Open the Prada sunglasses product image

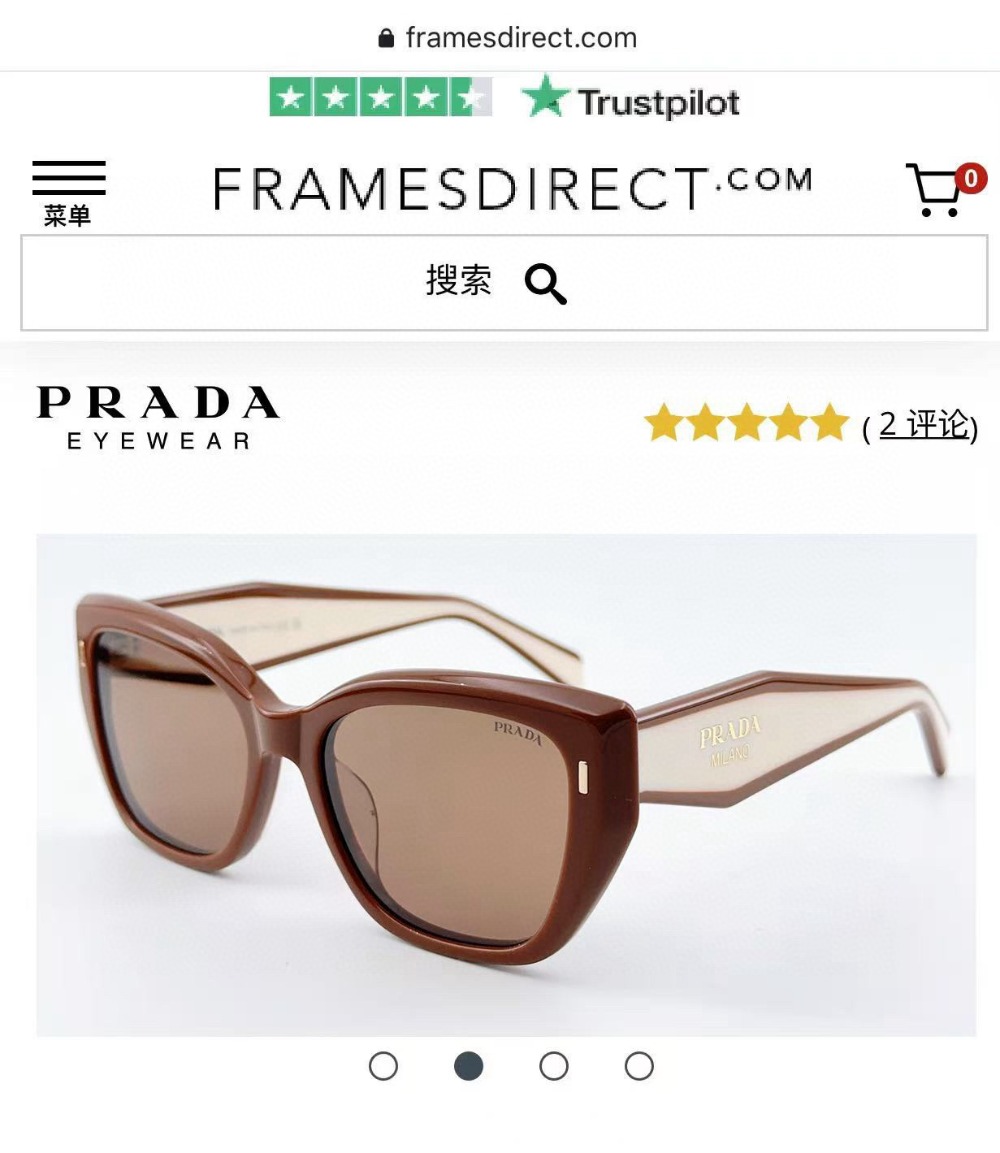(506, 784)
